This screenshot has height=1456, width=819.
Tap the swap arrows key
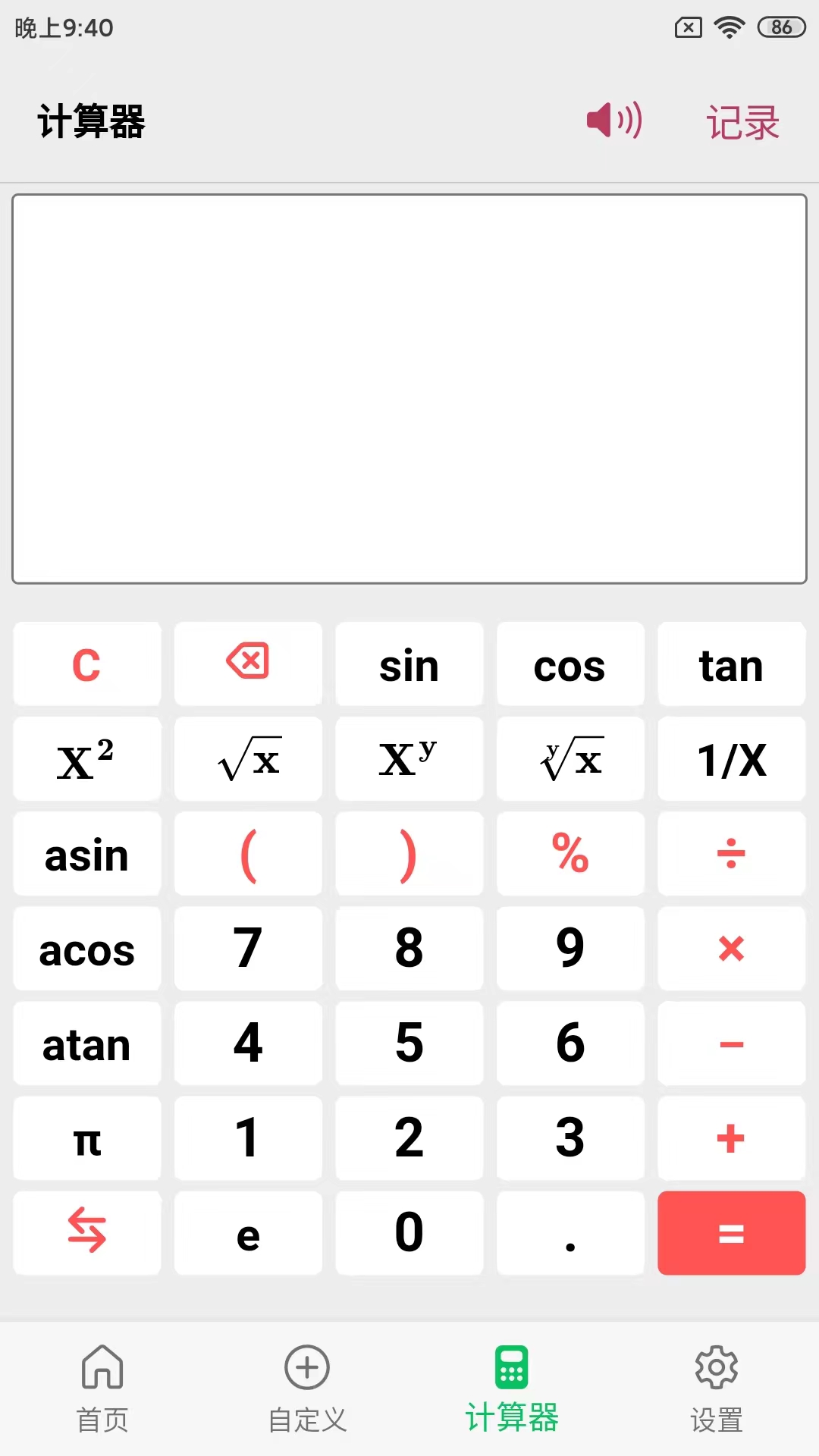point(87,1232)
